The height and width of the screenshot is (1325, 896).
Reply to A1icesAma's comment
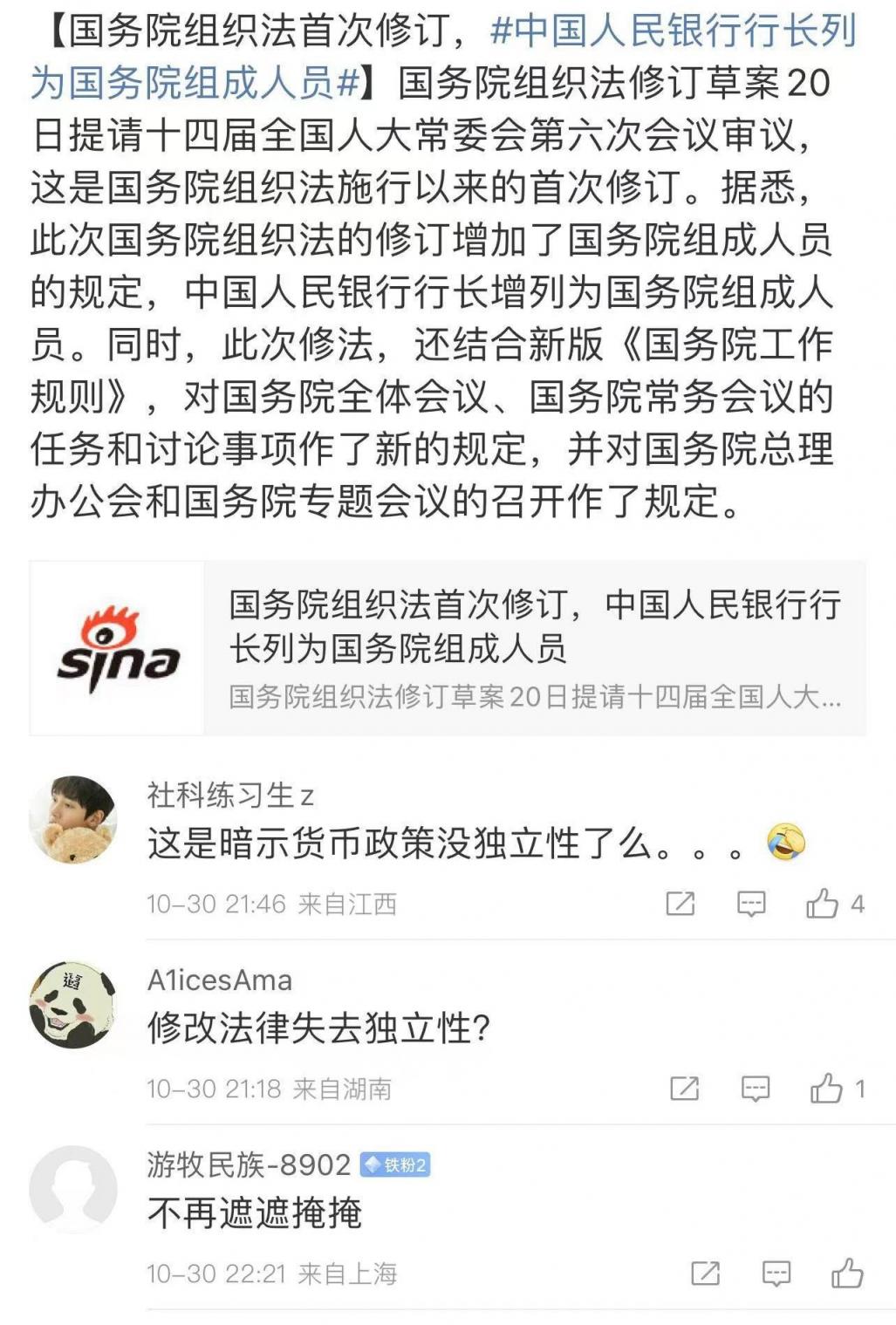755,1089
